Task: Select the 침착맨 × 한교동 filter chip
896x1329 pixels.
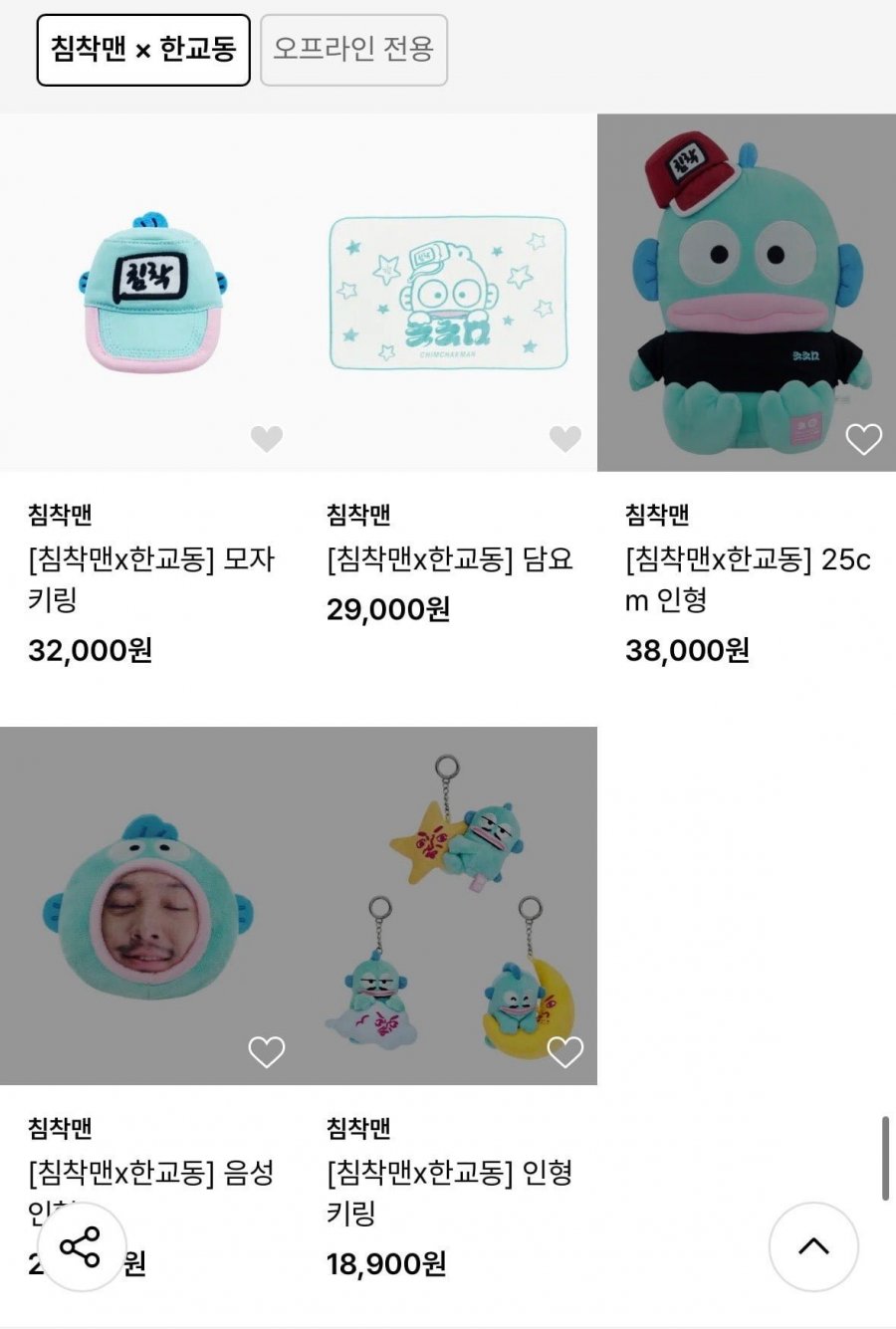Action: click(x=143, y=50)
